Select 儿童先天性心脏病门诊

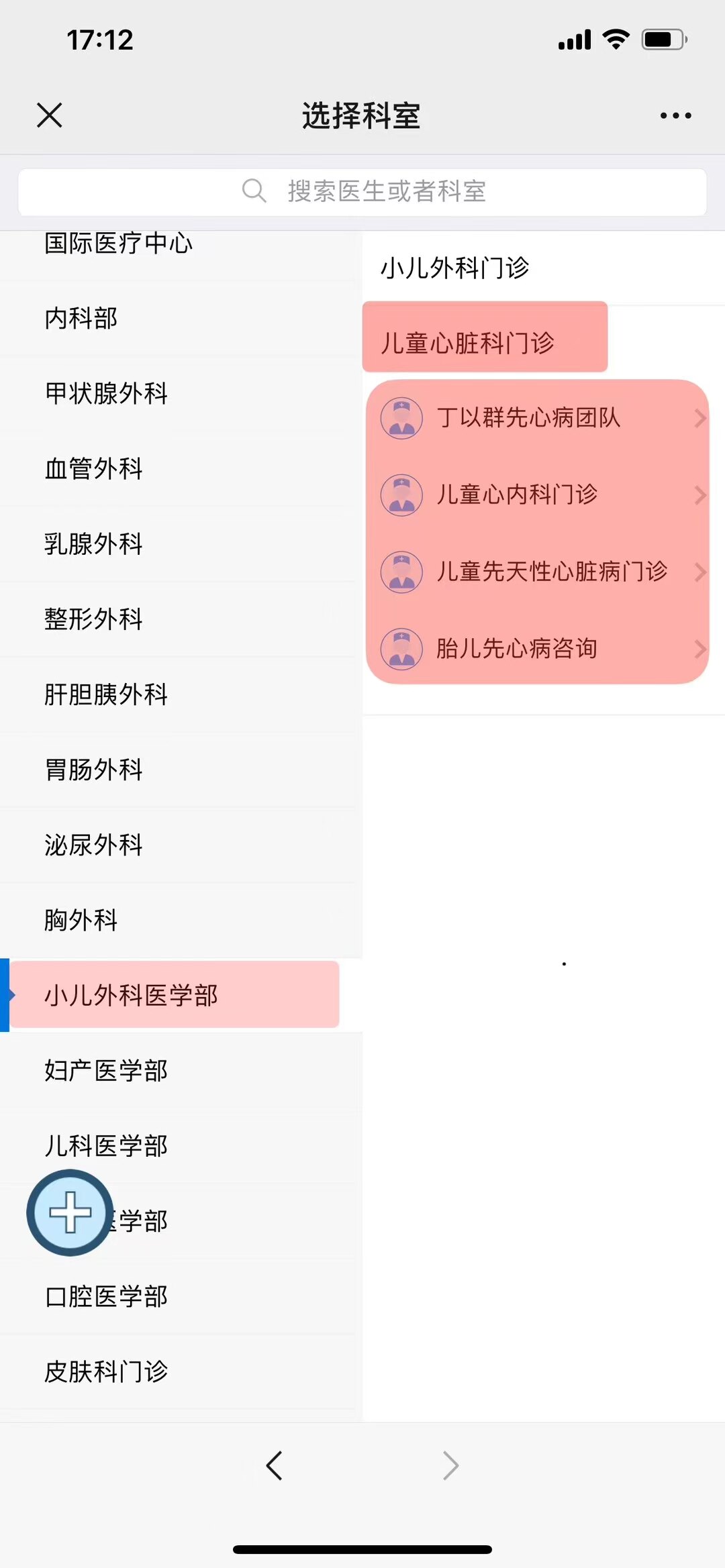point(552,572)
